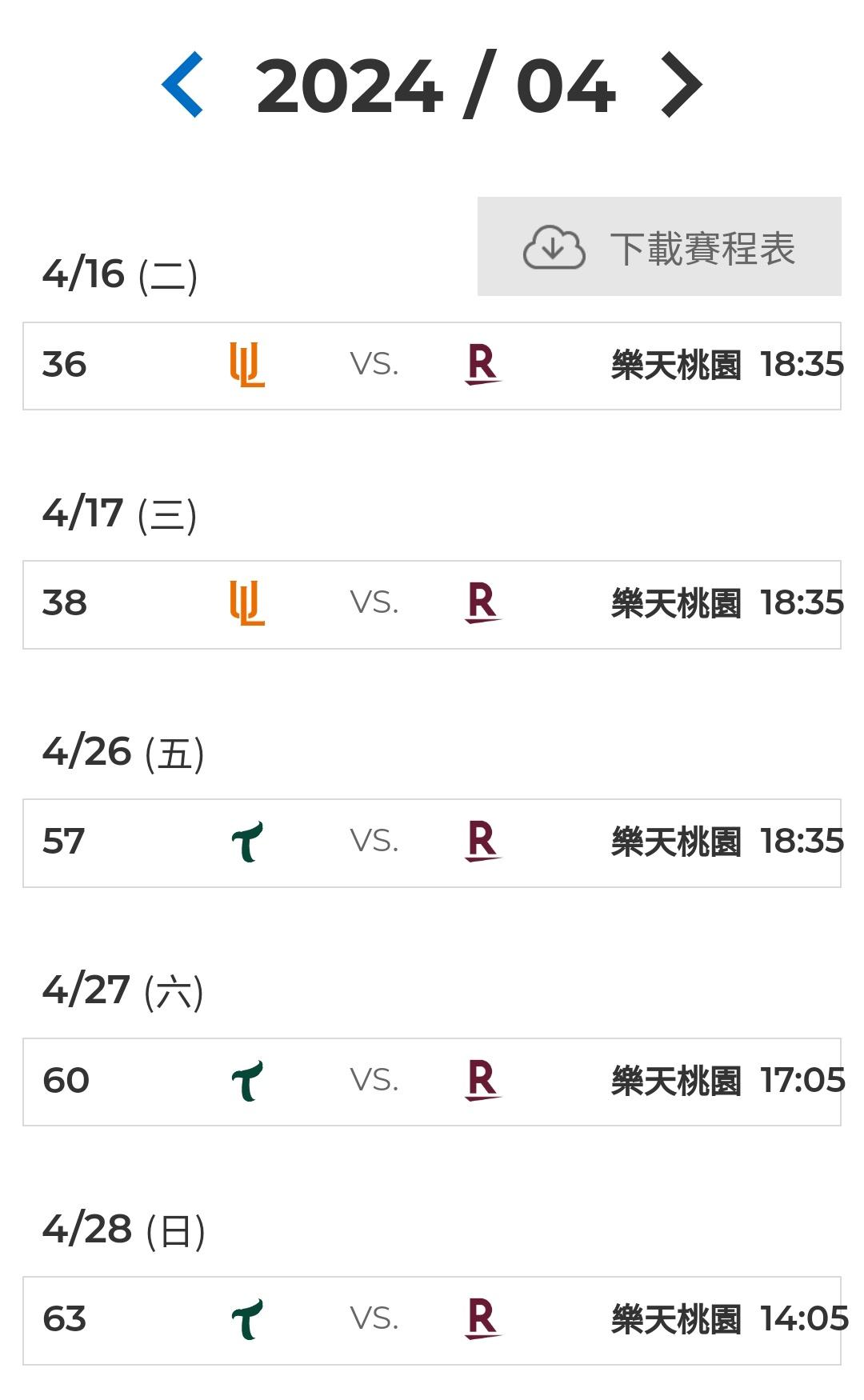Go to the next month
This screenshot has height=1400, width=864.
click(x=681, y=85)
